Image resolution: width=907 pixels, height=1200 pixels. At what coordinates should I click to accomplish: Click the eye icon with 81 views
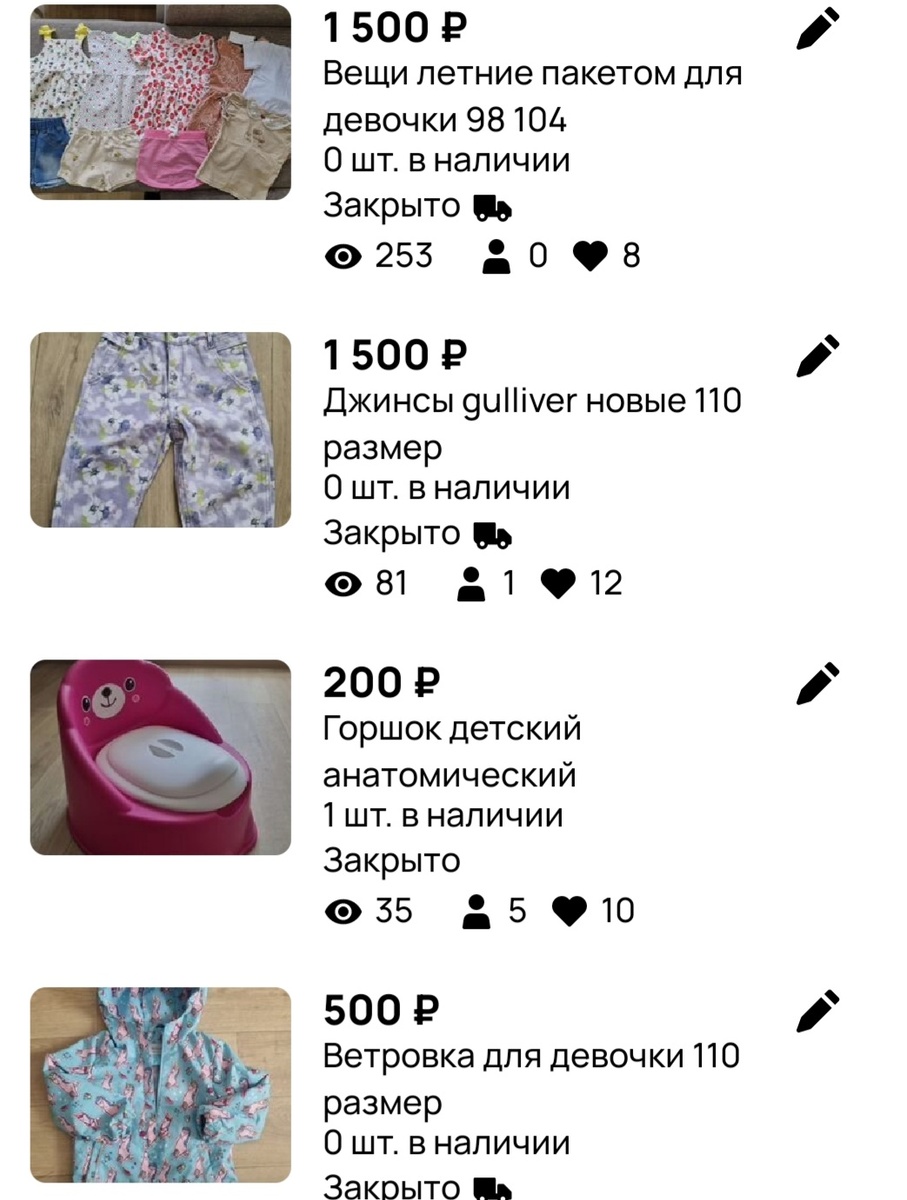pos(345,583)
